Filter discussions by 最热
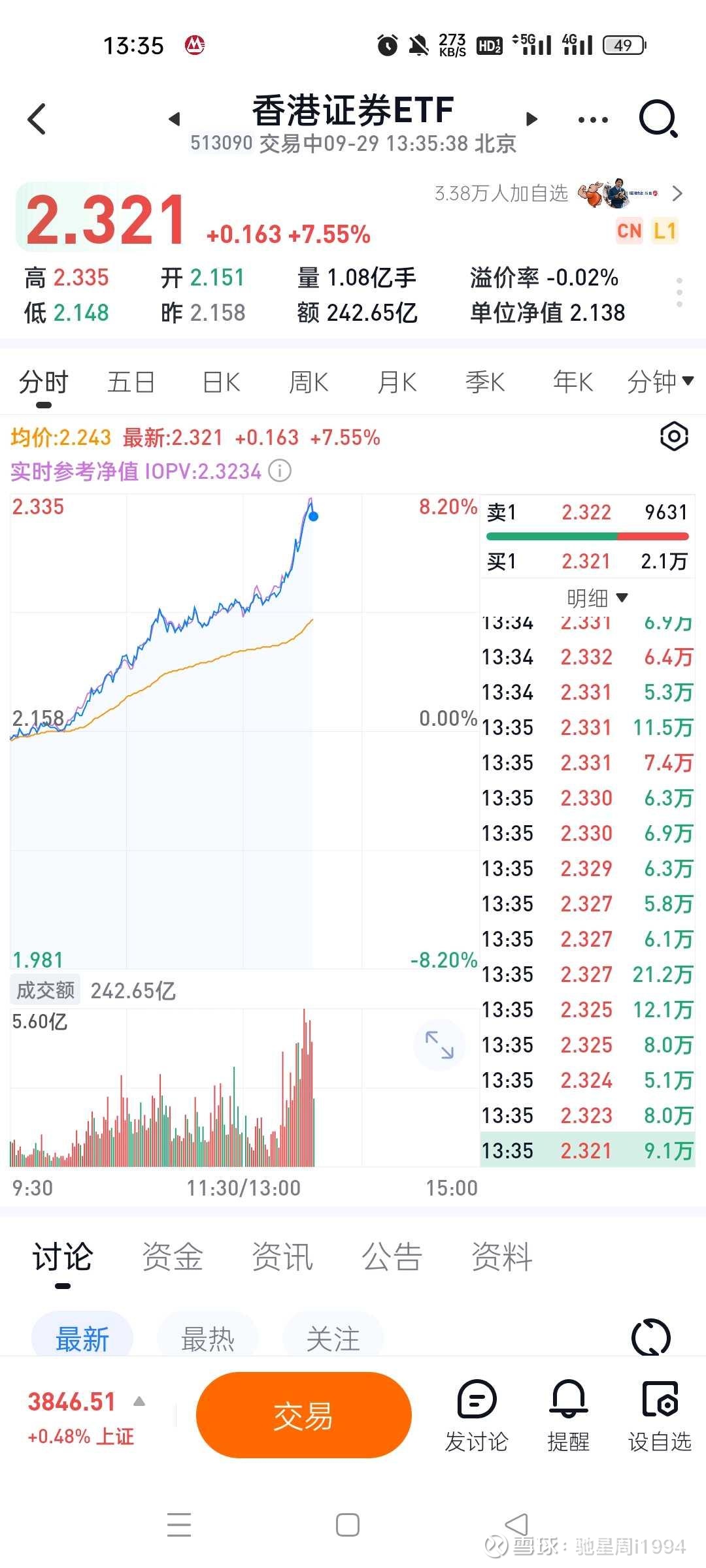This screenshot has height=1568, width=706. click(x=208, y=1339)
